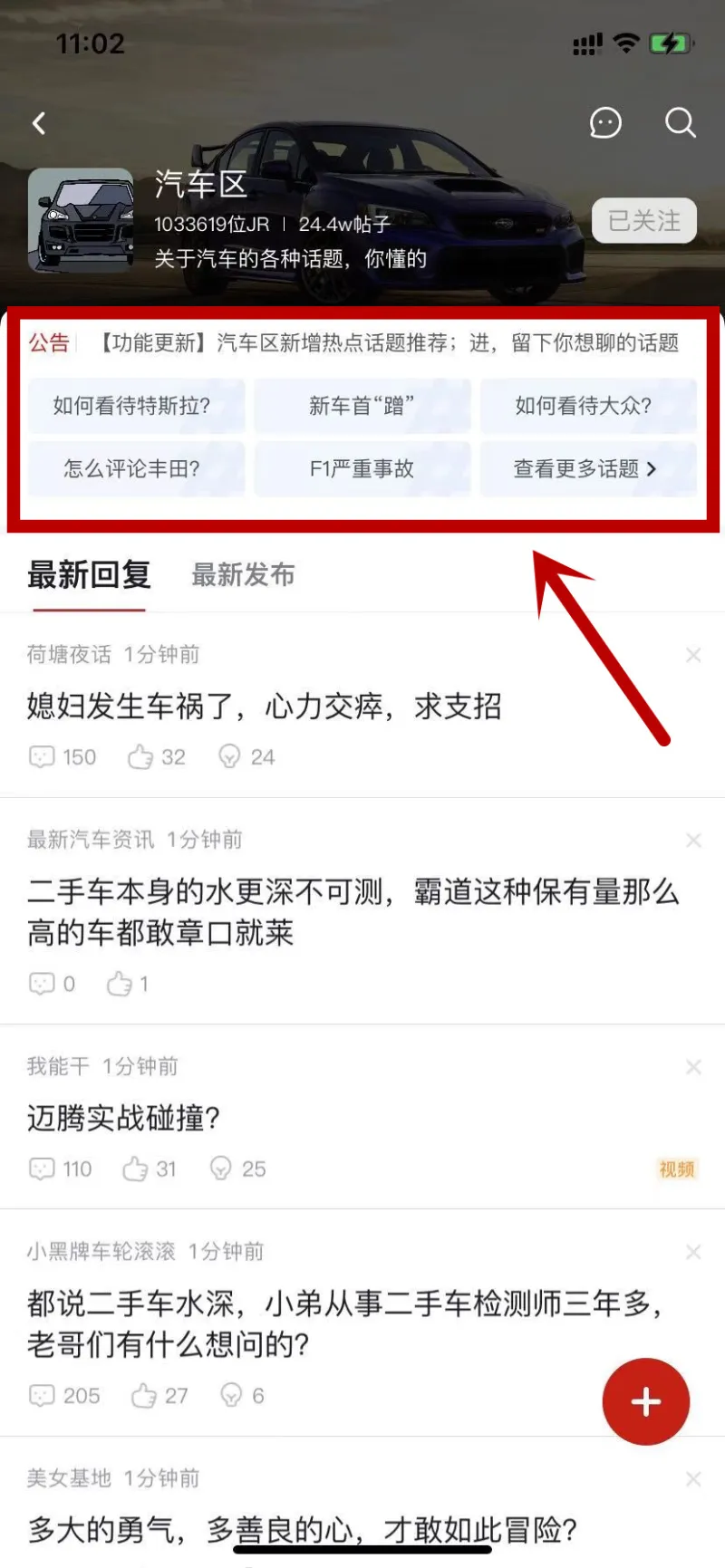The width and height of the screenshot is (725, 1568).
Task: View more topics via 查看更多话题
Action: pyautogui.click(x=587, y=469)
